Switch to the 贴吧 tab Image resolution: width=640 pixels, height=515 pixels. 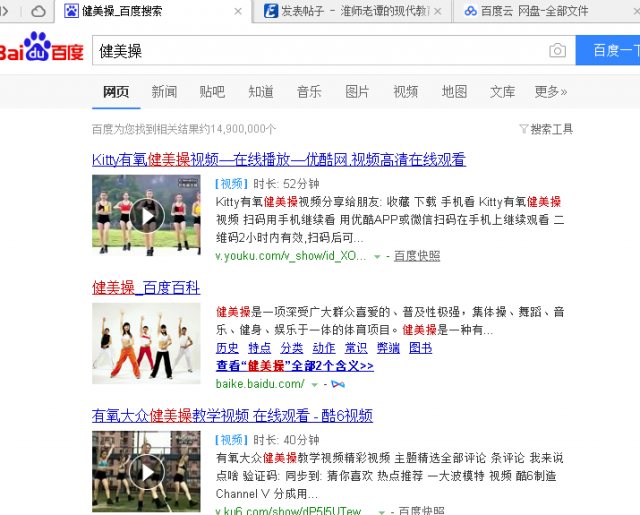click(212, 92)
